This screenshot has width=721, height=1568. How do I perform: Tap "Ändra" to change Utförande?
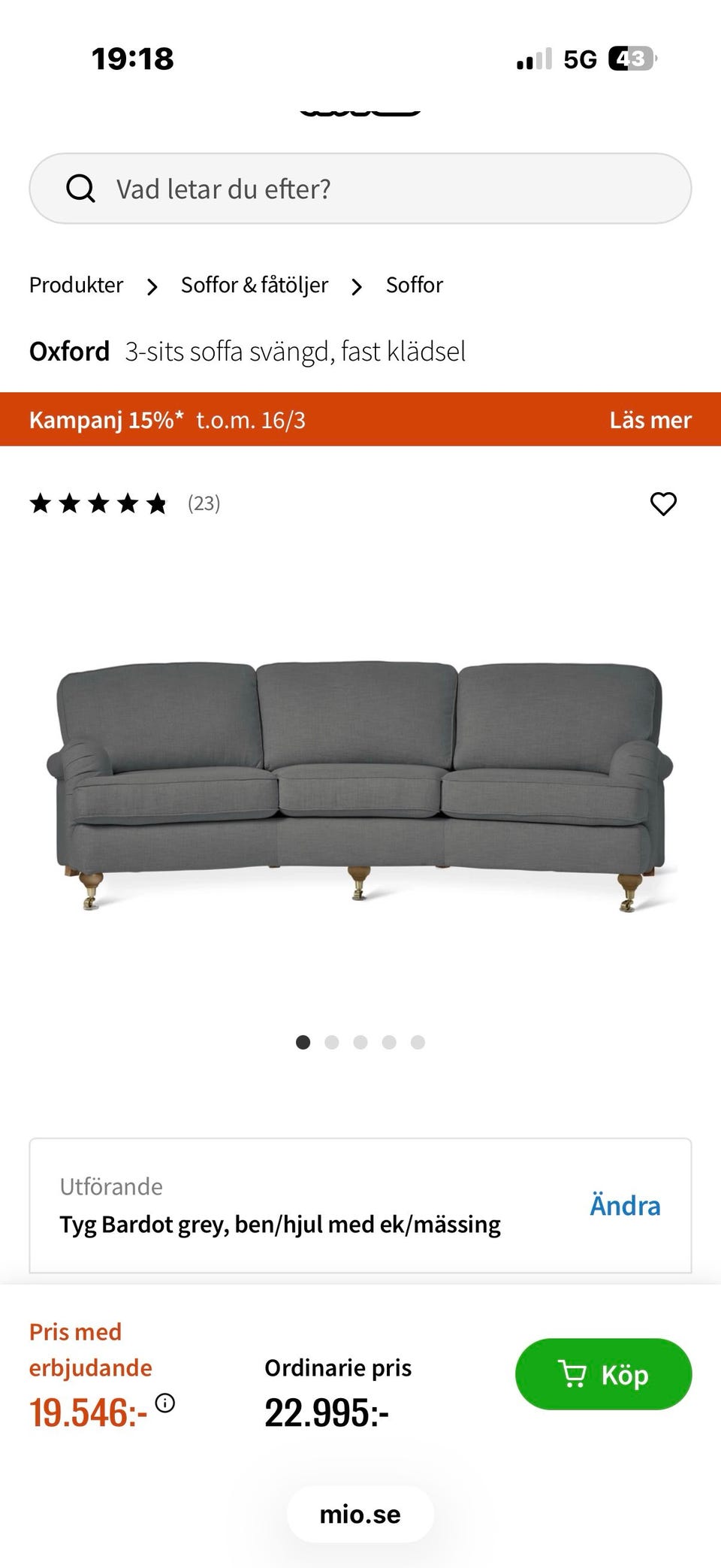tap(625, 1205)
